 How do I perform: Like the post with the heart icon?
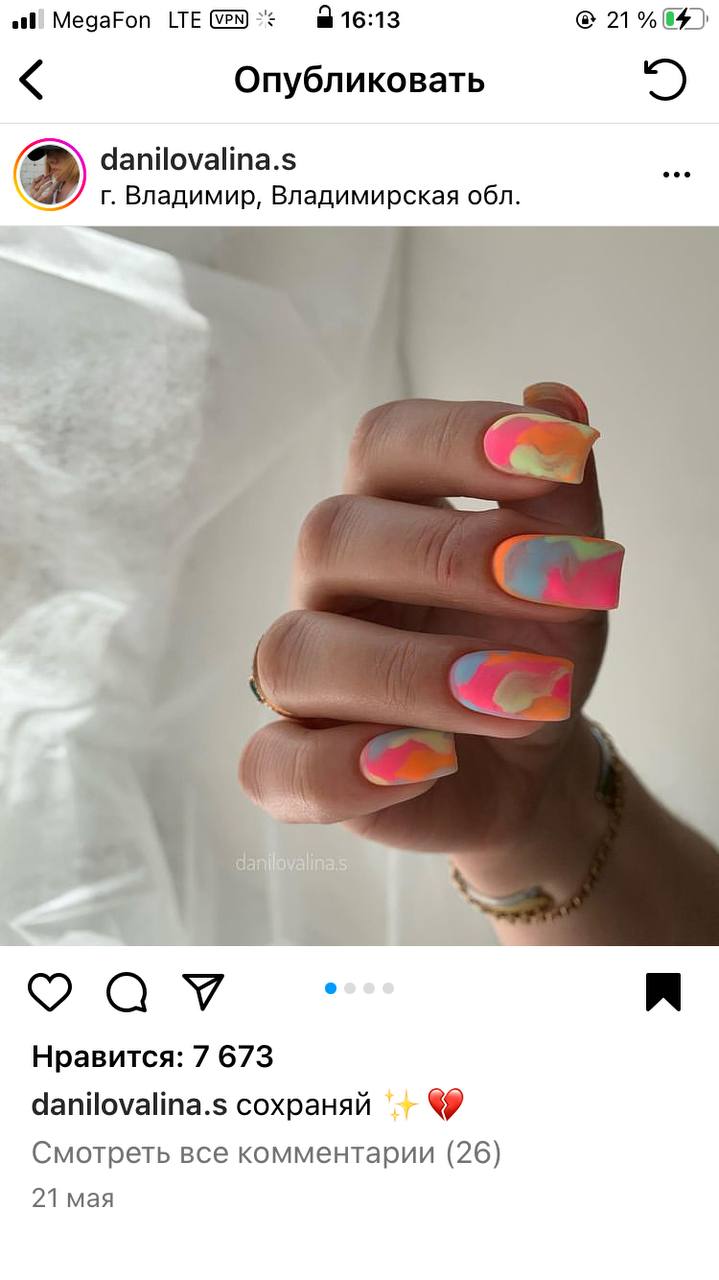click(x=50, y=992)
